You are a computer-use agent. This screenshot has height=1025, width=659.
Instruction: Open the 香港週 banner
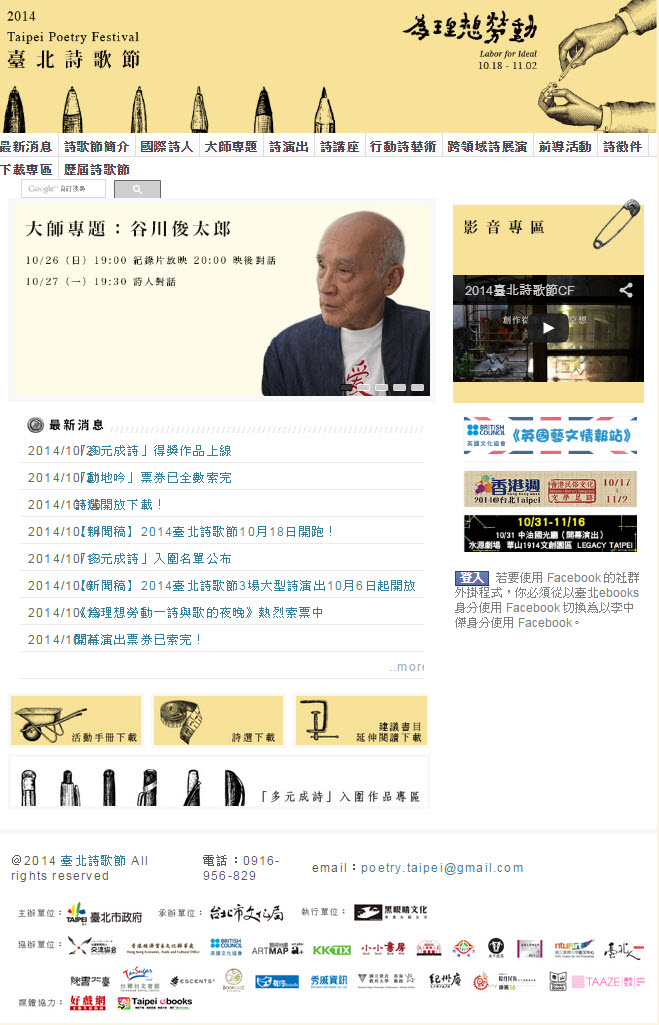pos(550,488)
